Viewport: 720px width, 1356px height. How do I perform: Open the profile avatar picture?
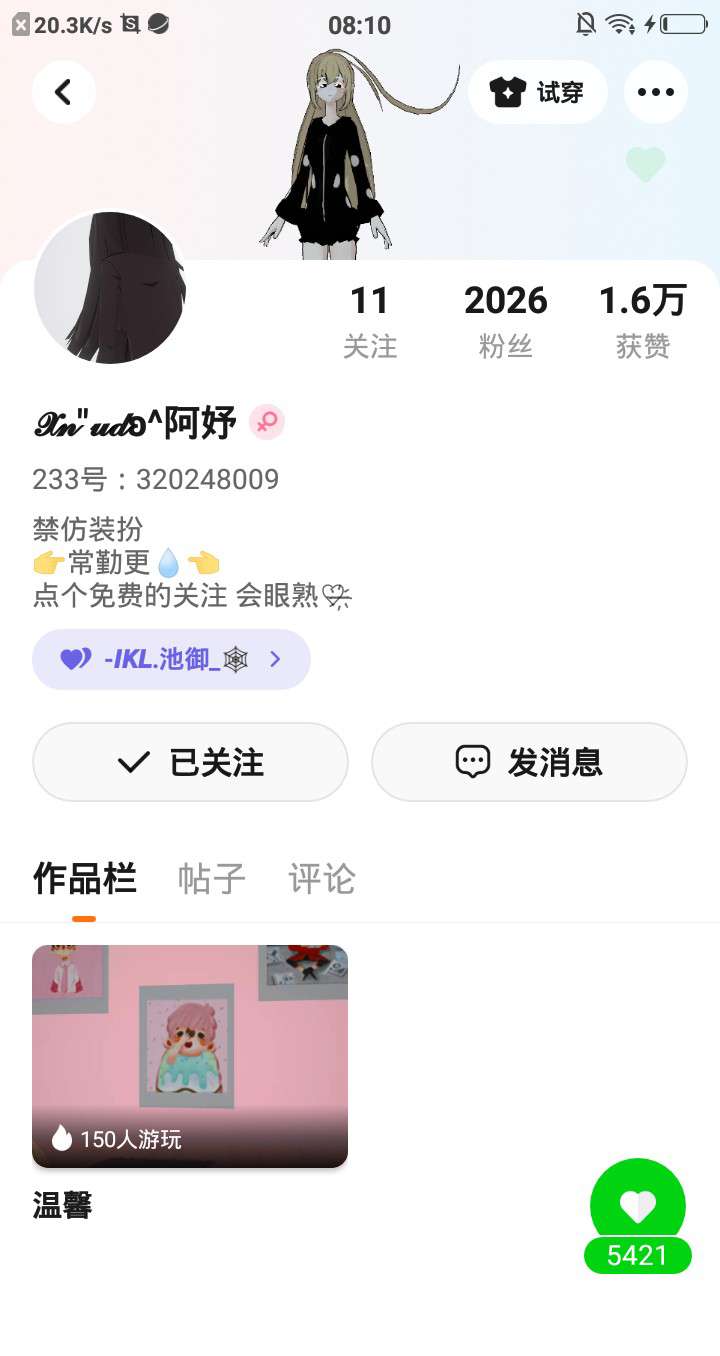tap(110, 288)
